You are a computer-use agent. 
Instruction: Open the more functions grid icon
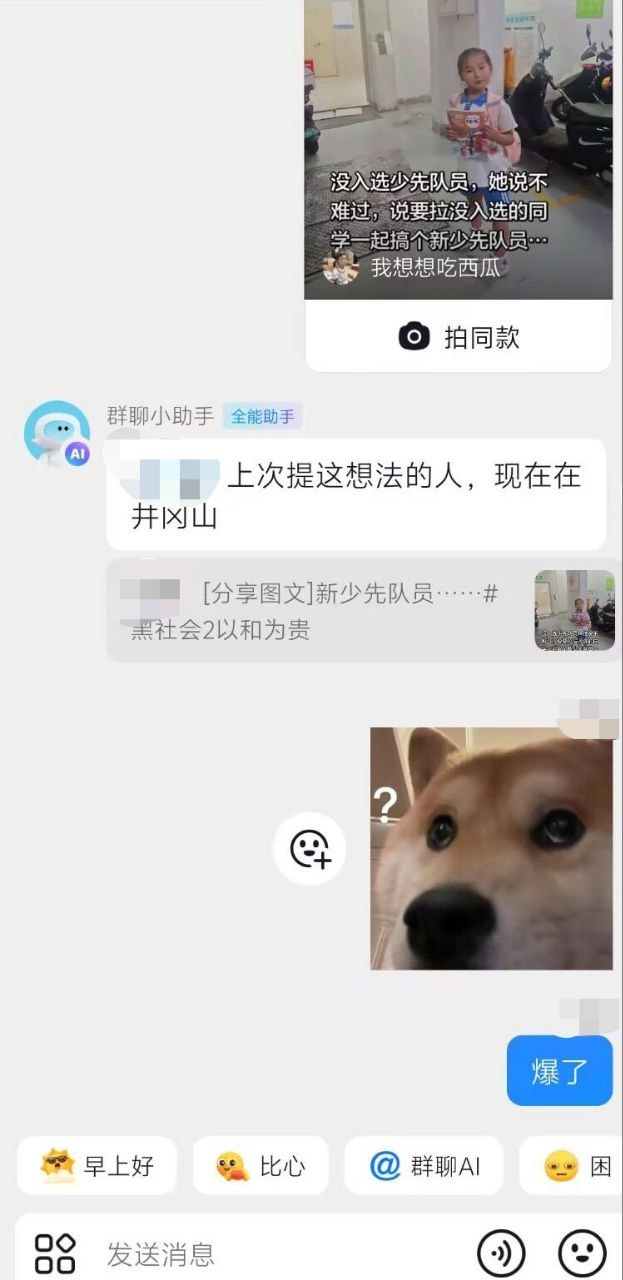point(55,1253)
